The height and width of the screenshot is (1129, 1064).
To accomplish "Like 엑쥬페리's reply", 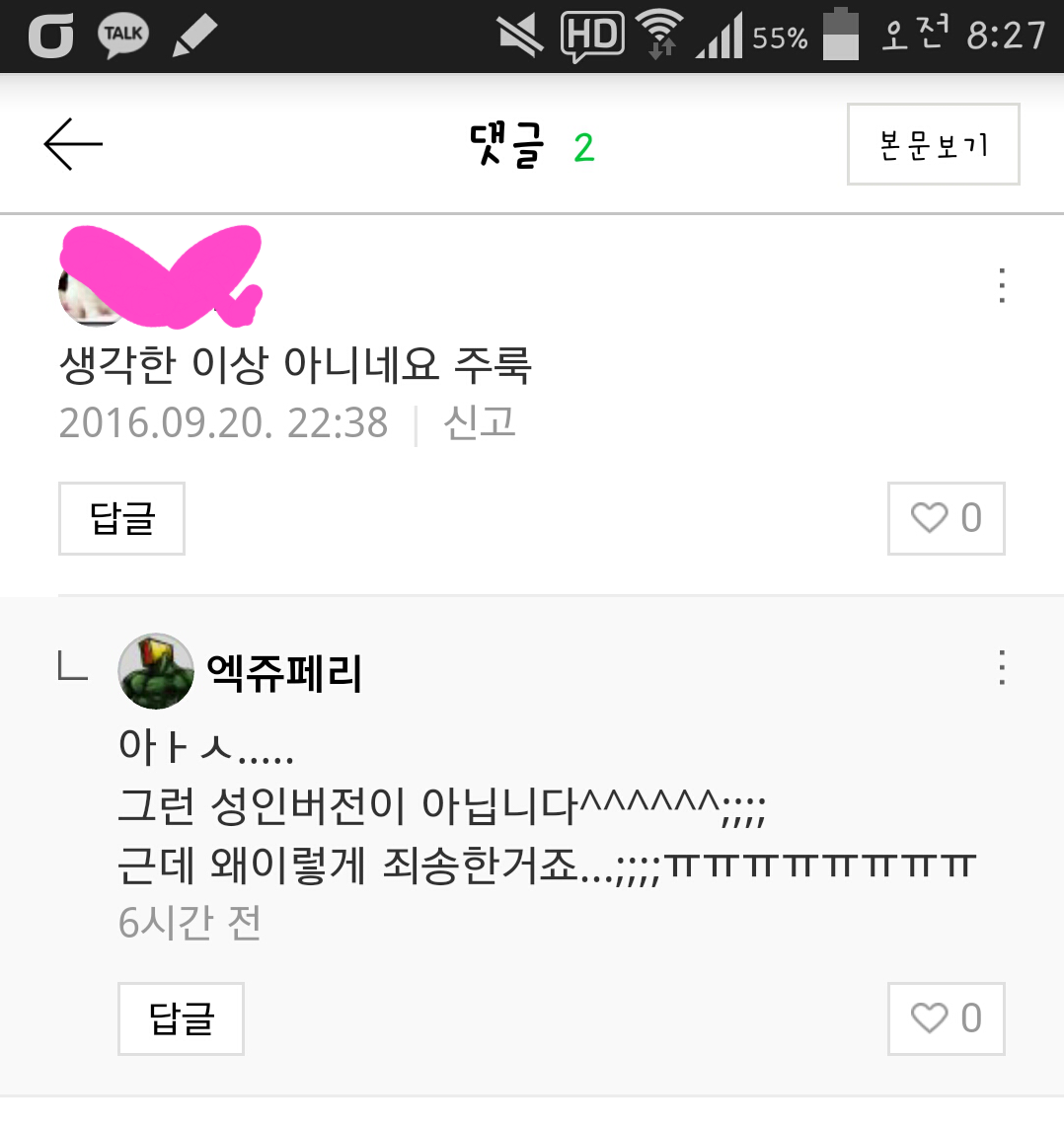I will 946,1018.
